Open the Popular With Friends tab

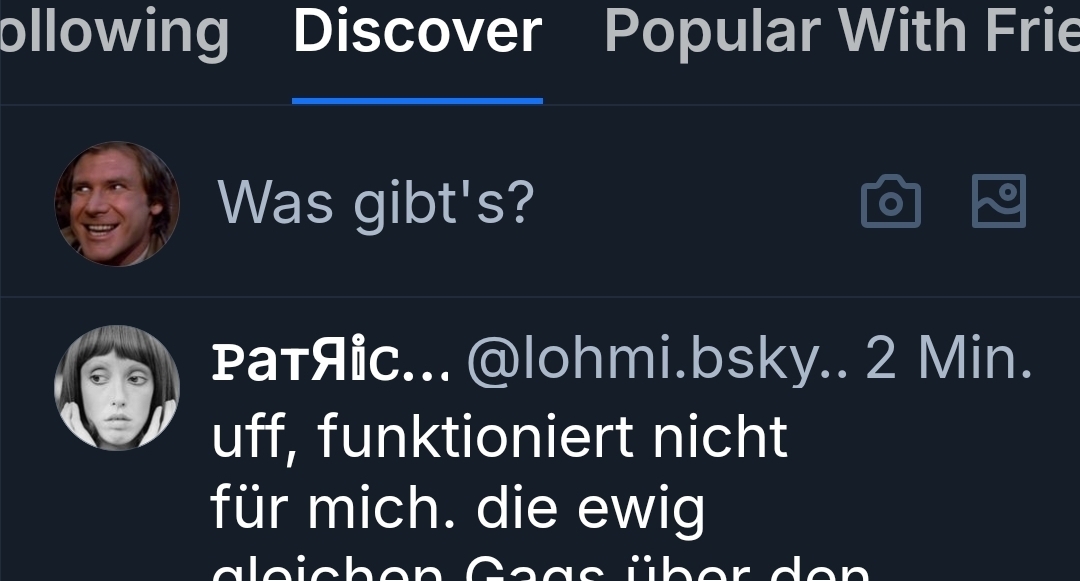[x=840, y=32]
